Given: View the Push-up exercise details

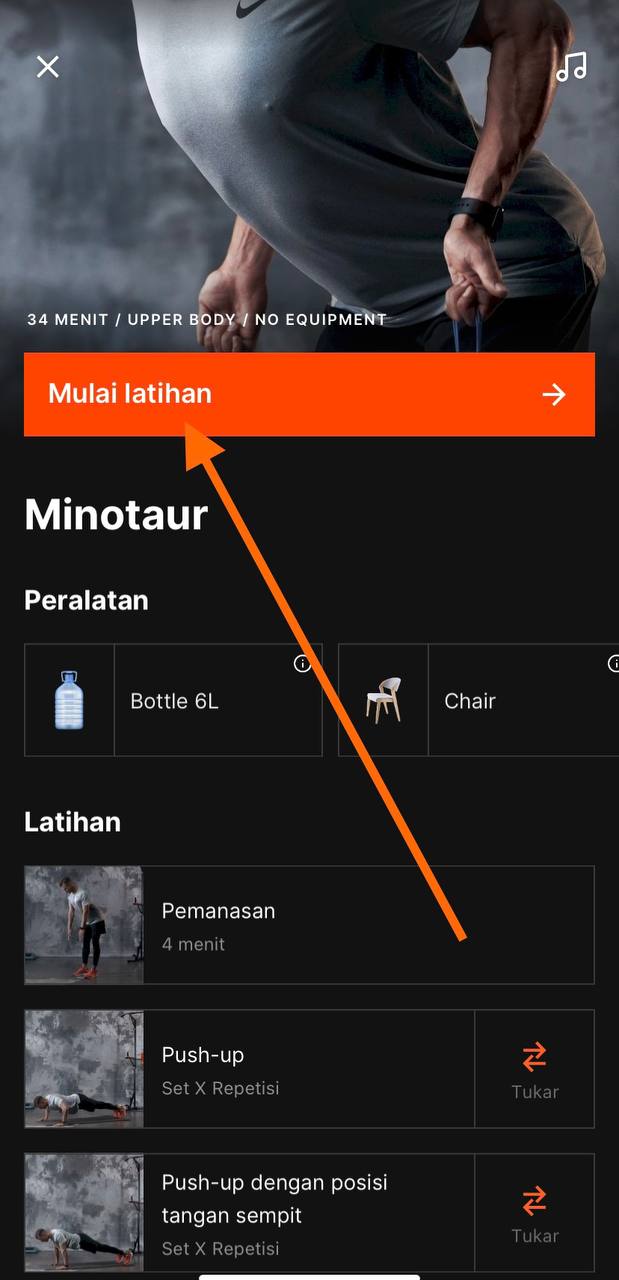Looking at the screenshot, I should [x=250, y=1069].
